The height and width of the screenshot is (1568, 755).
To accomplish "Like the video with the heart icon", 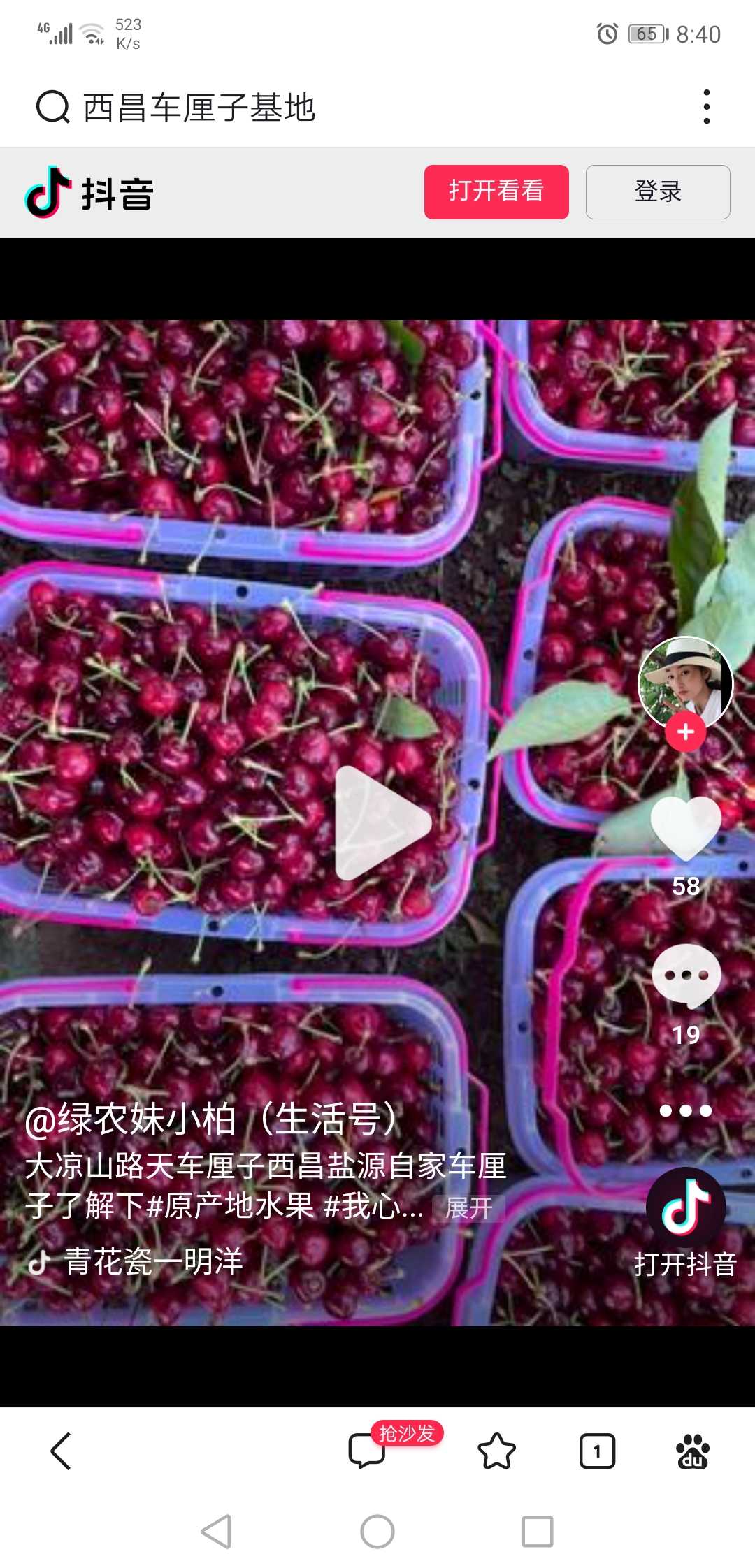I will point(686,829).
